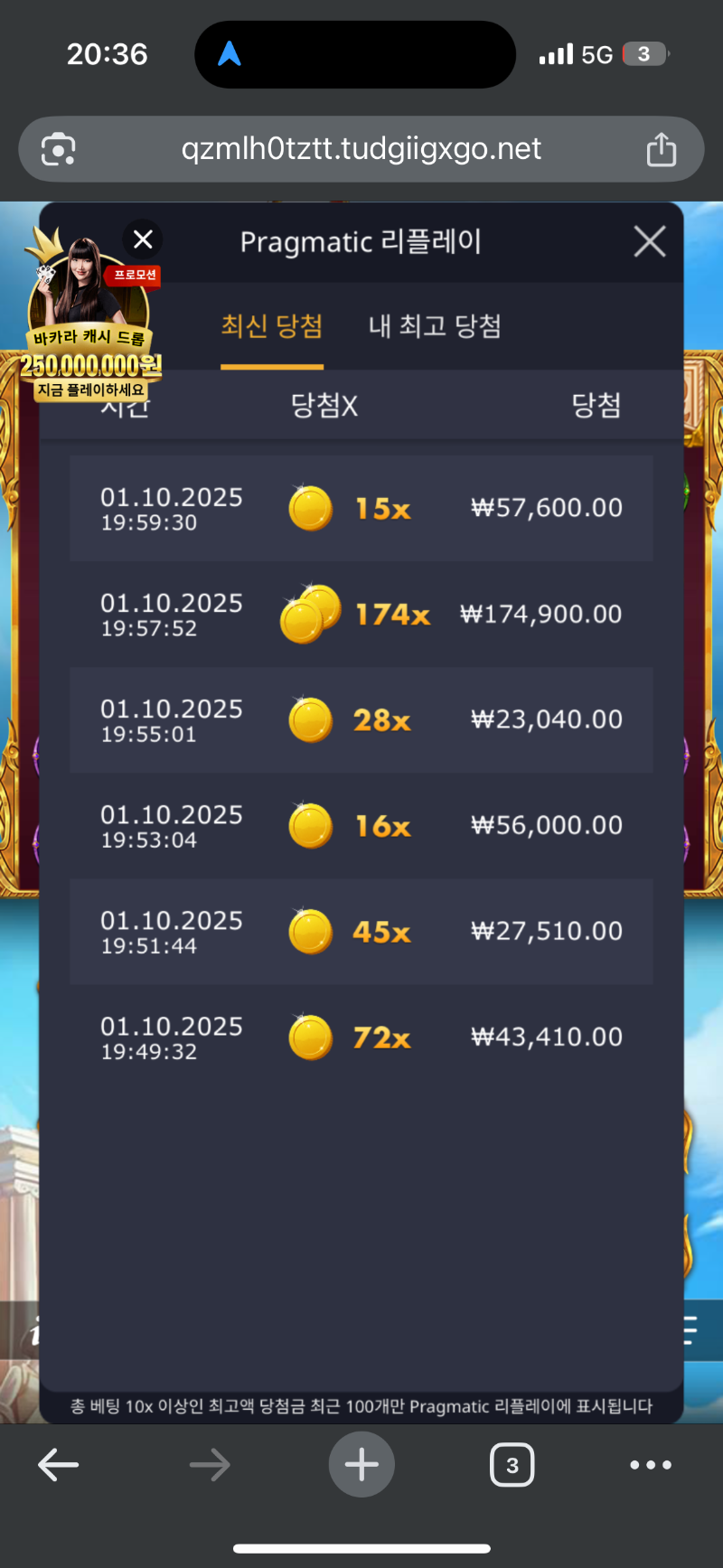Open the 45x win replay at 19:51:44

(361, 932)
